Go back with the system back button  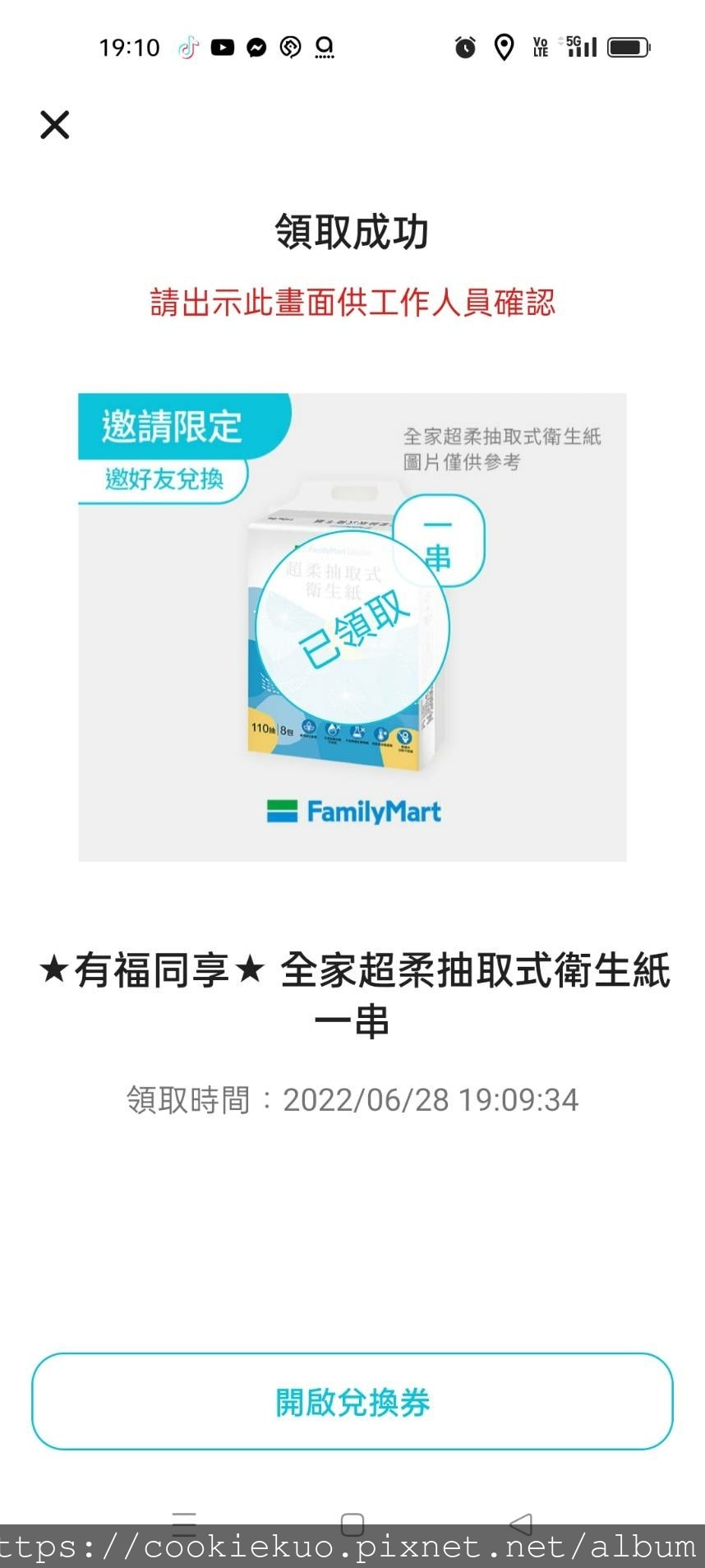point(521,1522)
